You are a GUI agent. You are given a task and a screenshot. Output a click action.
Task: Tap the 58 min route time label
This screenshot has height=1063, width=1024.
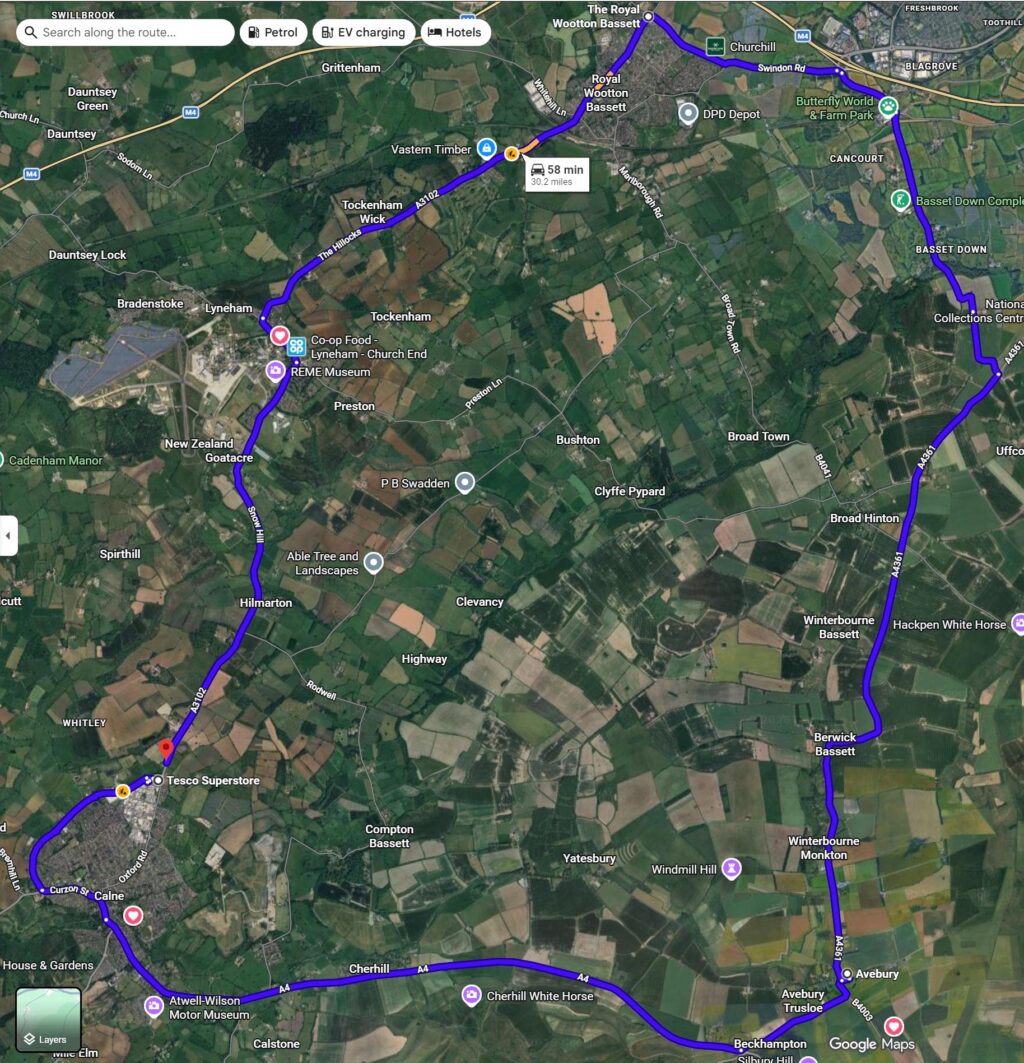pyautogui.click(x=555, y=174)
